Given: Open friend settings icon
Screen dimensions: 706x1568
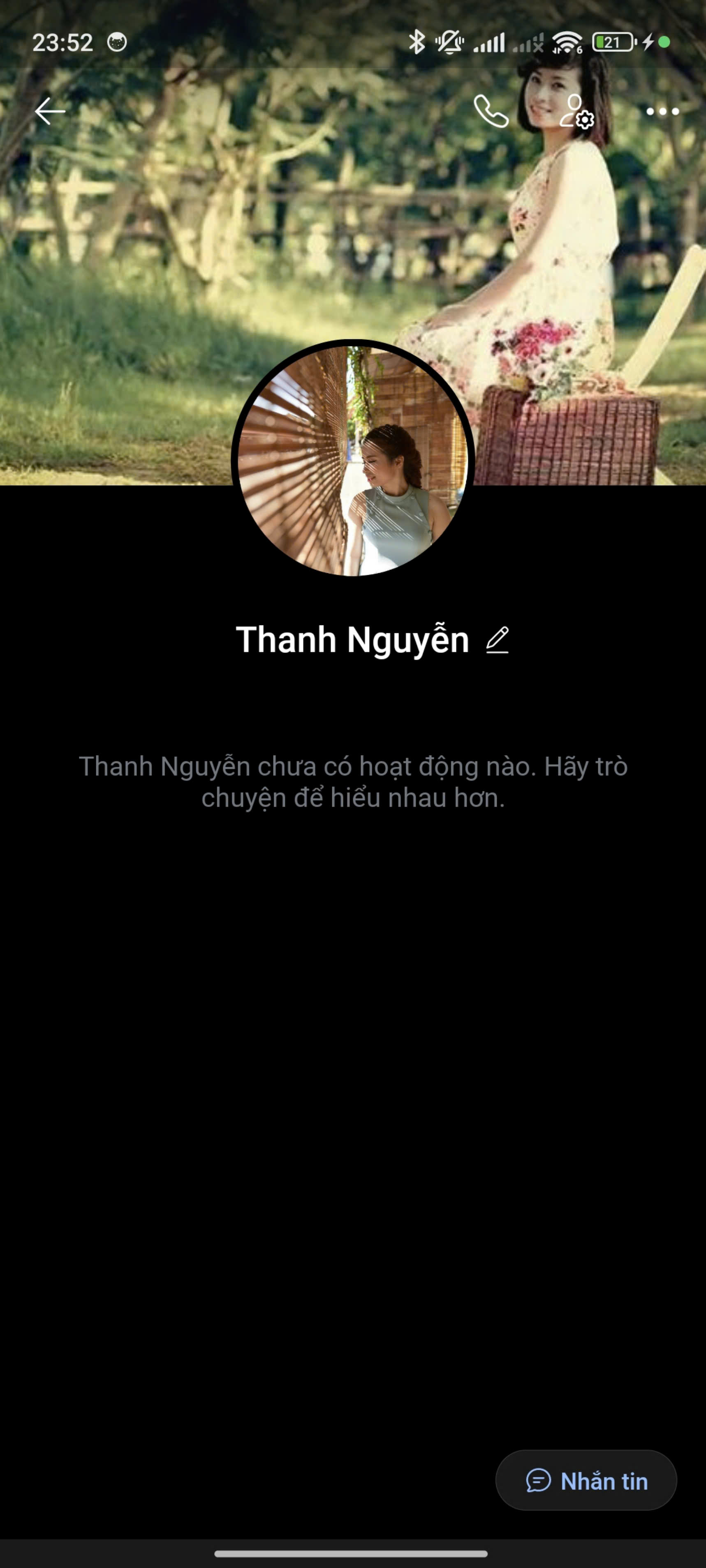Looking at the screenshot, I should tap(576, 111).
